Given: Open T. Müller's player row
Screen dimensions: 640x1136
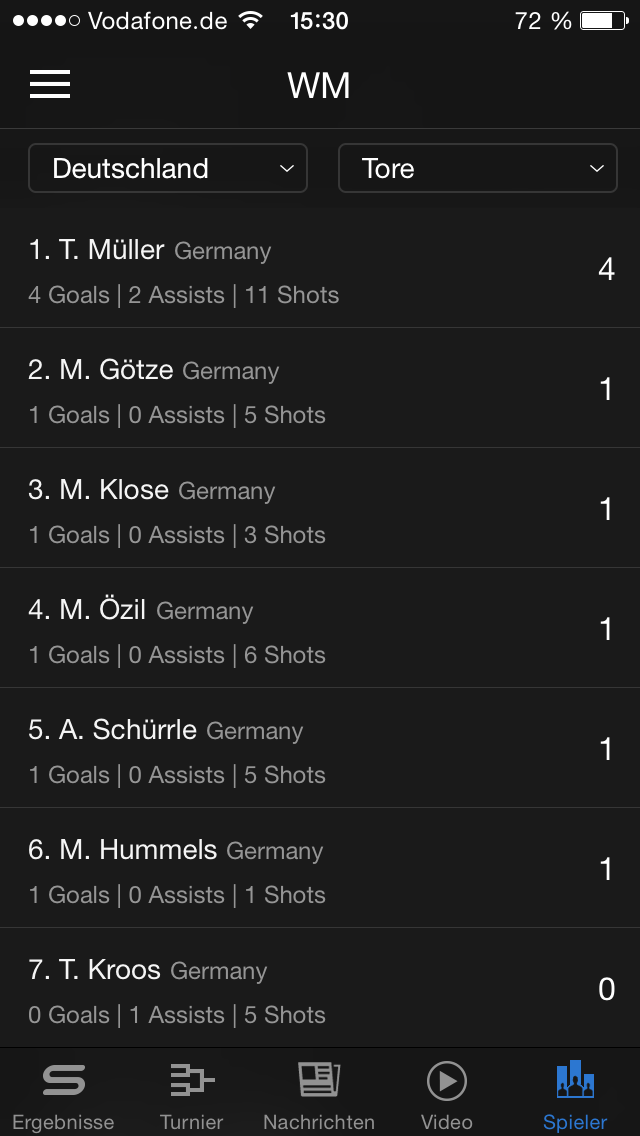Looking at the screenshot, I should click(x=320, y=269).
